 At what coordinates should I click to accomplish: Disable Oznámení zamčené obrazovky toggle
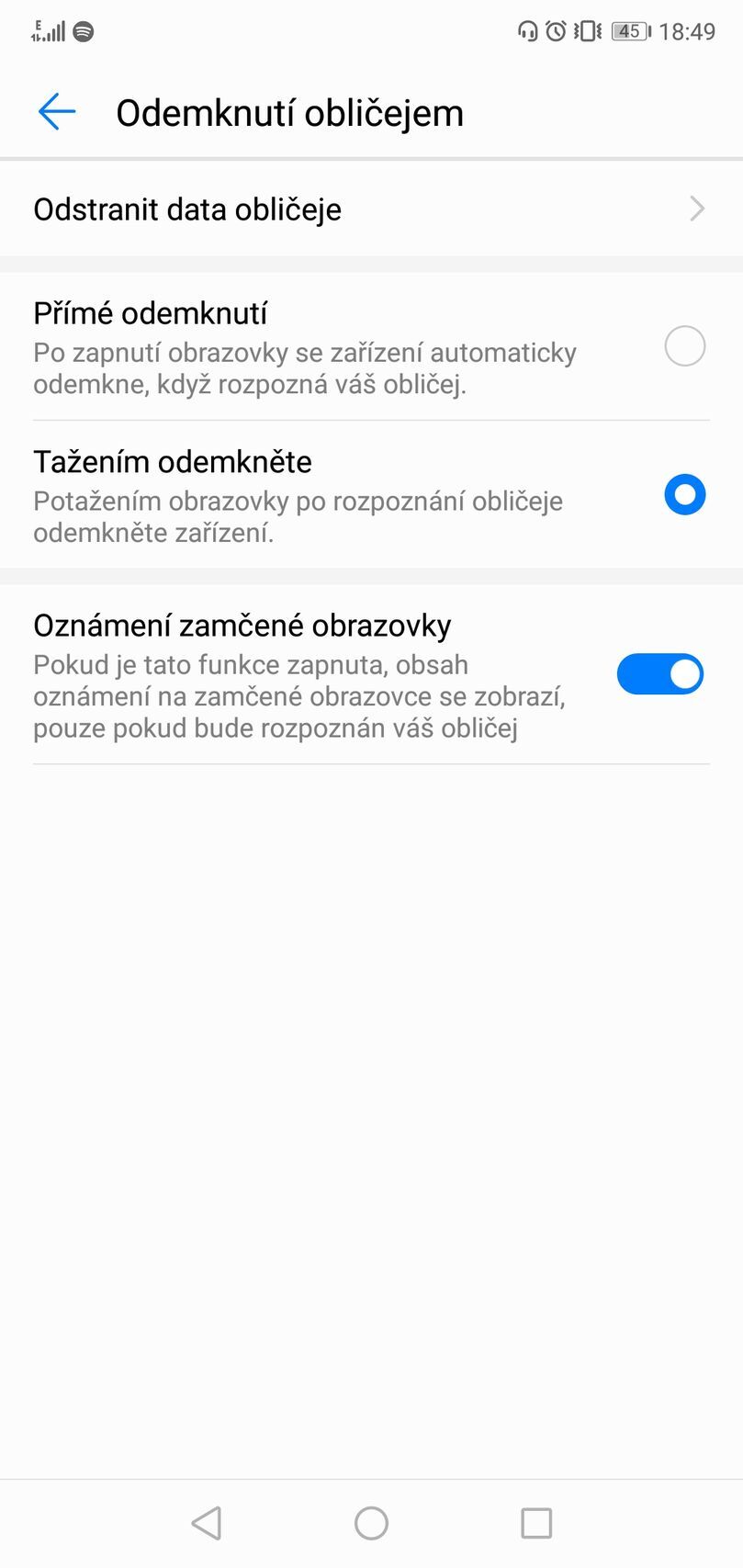coord(660,673)
